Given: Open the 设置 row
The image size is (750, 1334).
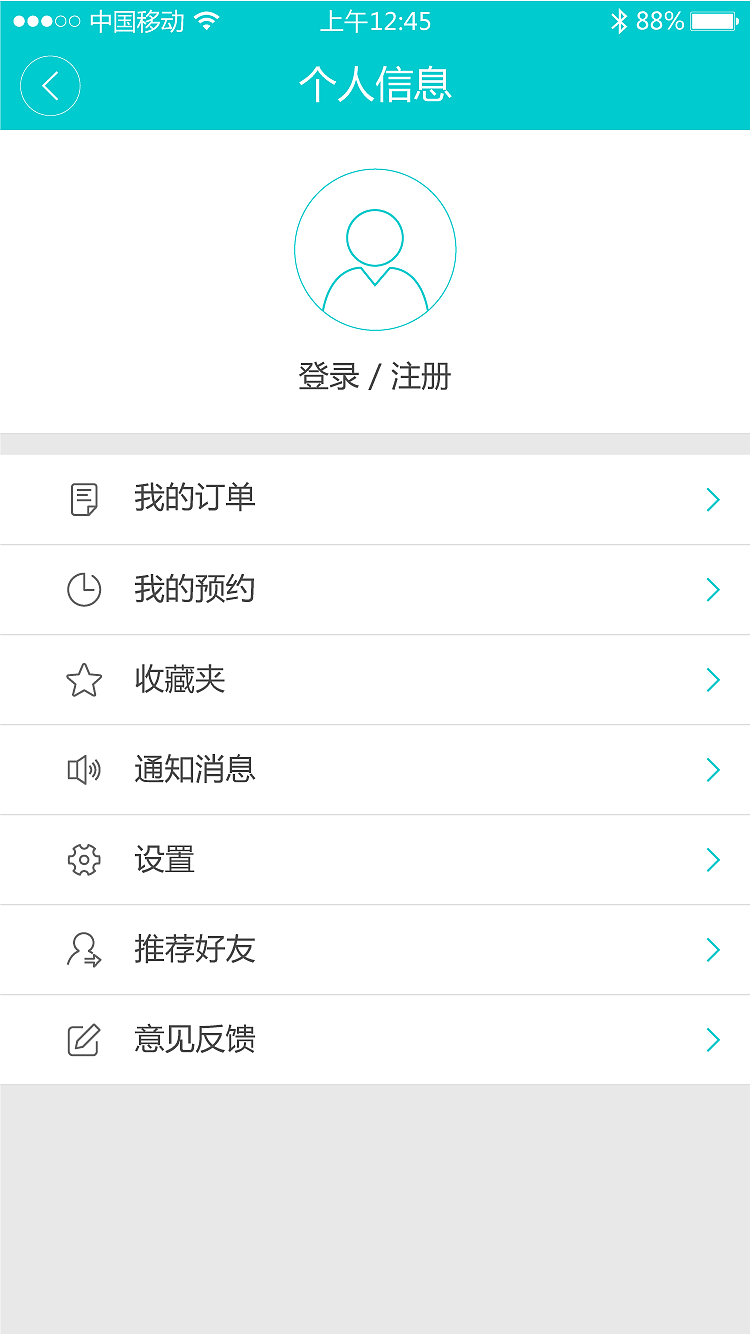Looking at the screenshot, I should pos(375,859).
